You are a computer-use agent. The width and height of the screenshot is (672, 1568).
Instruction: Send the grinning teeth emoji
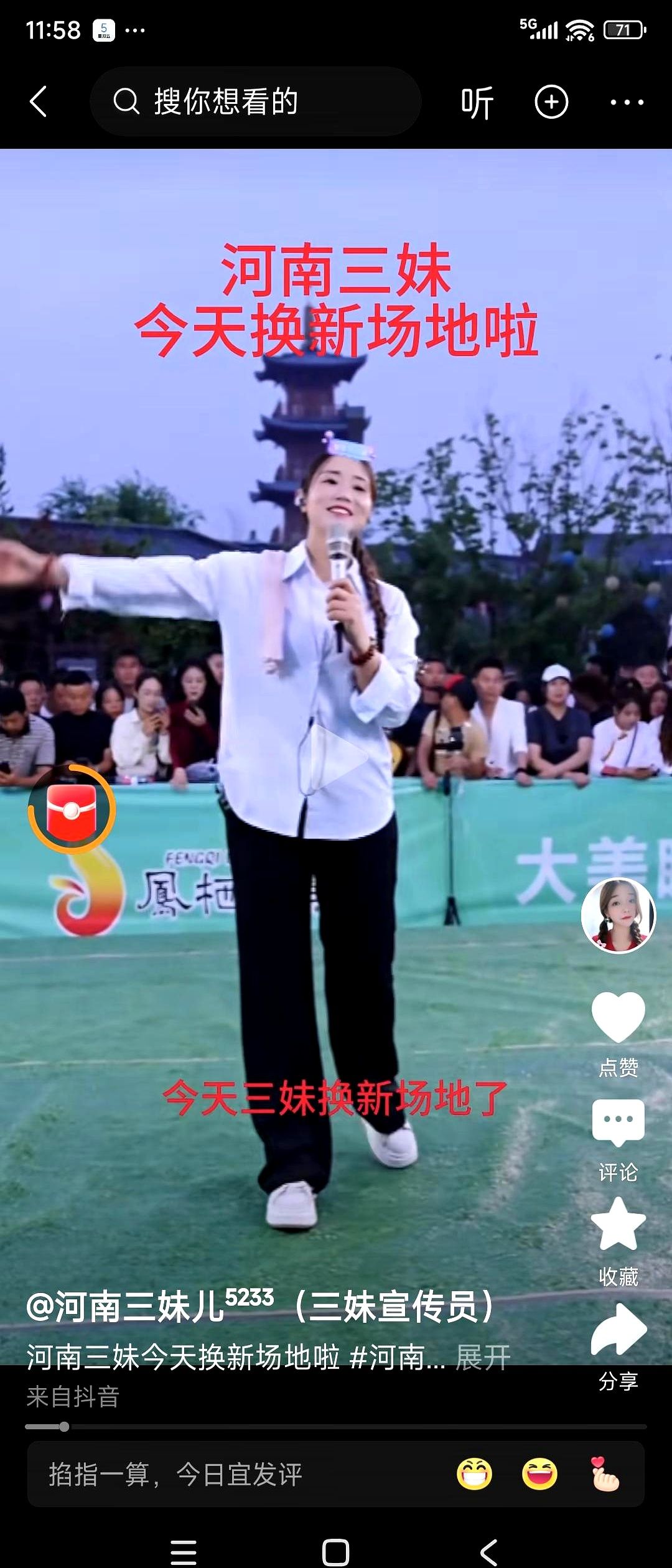click(474, 1474)
